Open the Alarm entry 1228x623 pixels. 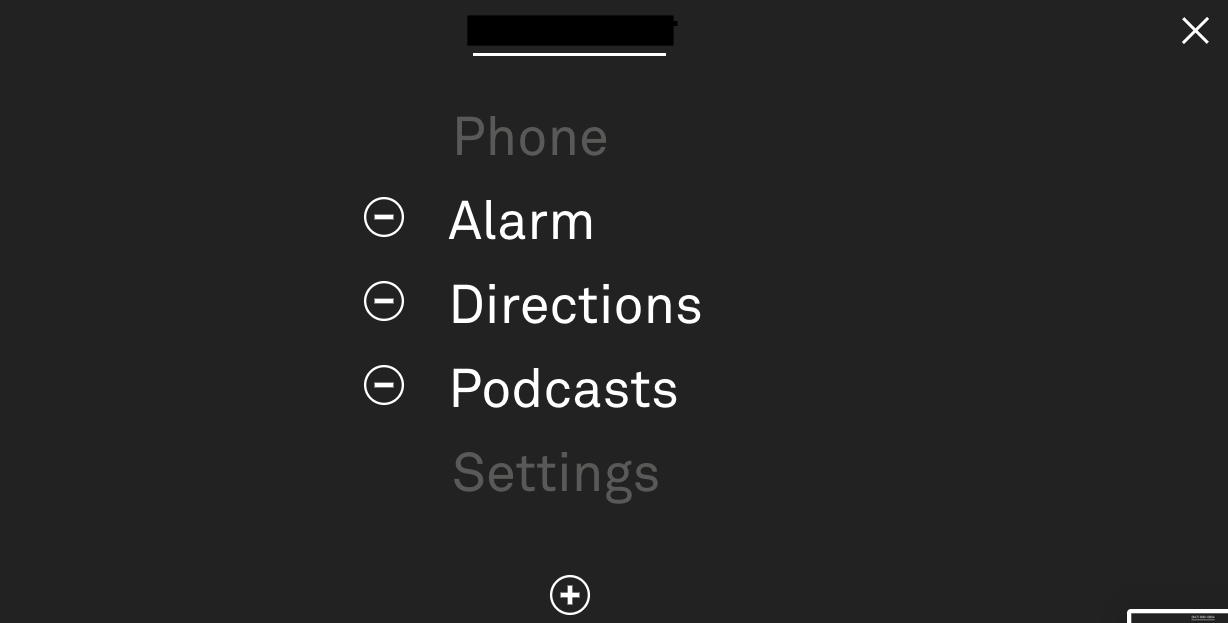point(521,221)
